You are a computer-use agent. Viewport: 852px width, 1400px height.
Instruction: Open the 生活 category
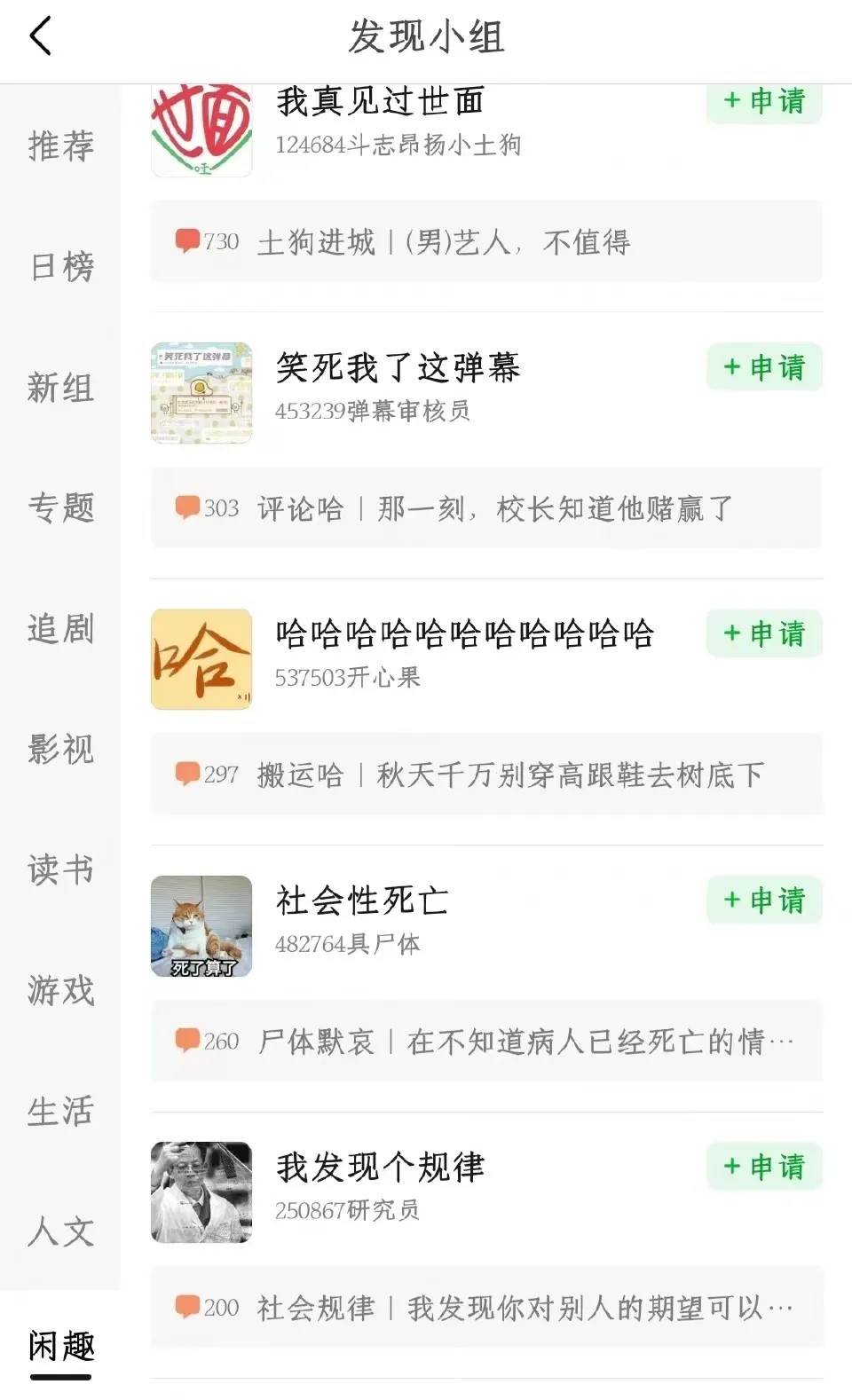[60, 1111]
